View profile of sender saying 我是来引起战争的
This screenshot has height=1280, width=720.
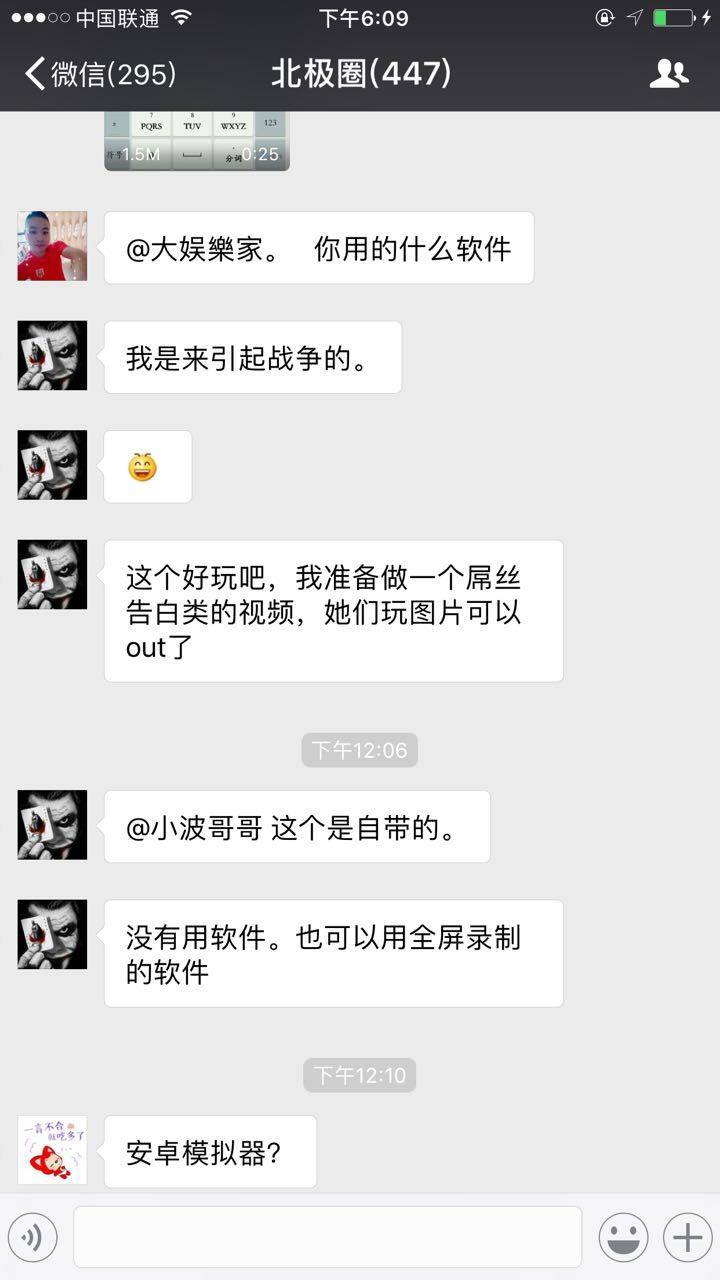52,356
